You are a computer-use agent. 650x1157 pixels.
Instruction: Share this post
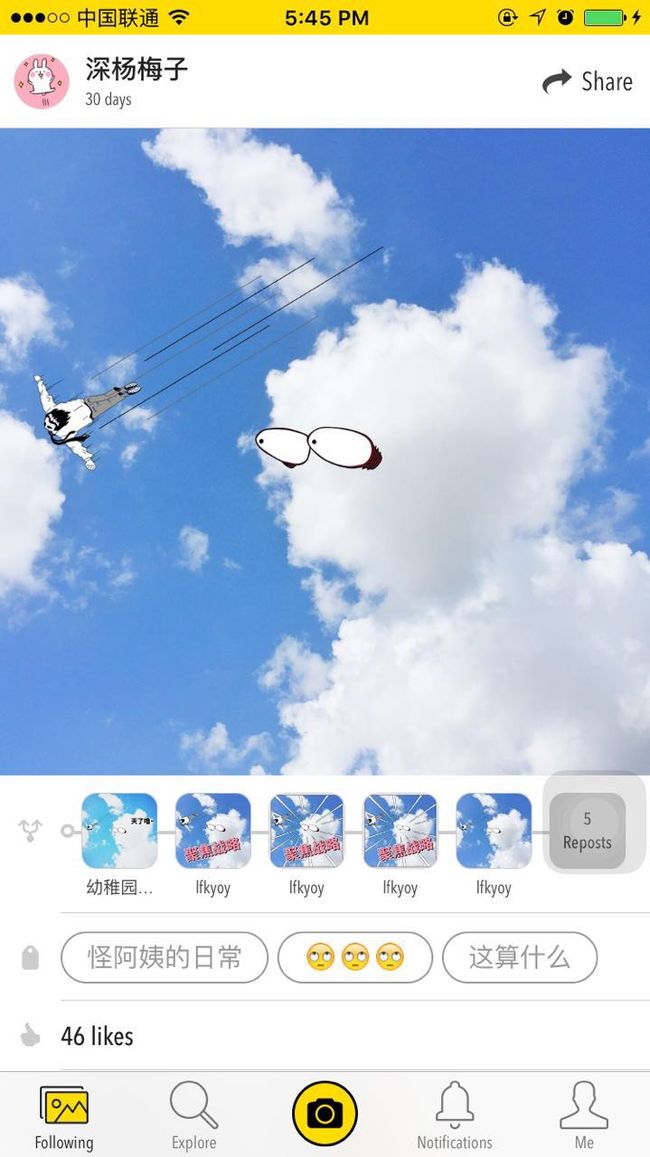587,81
